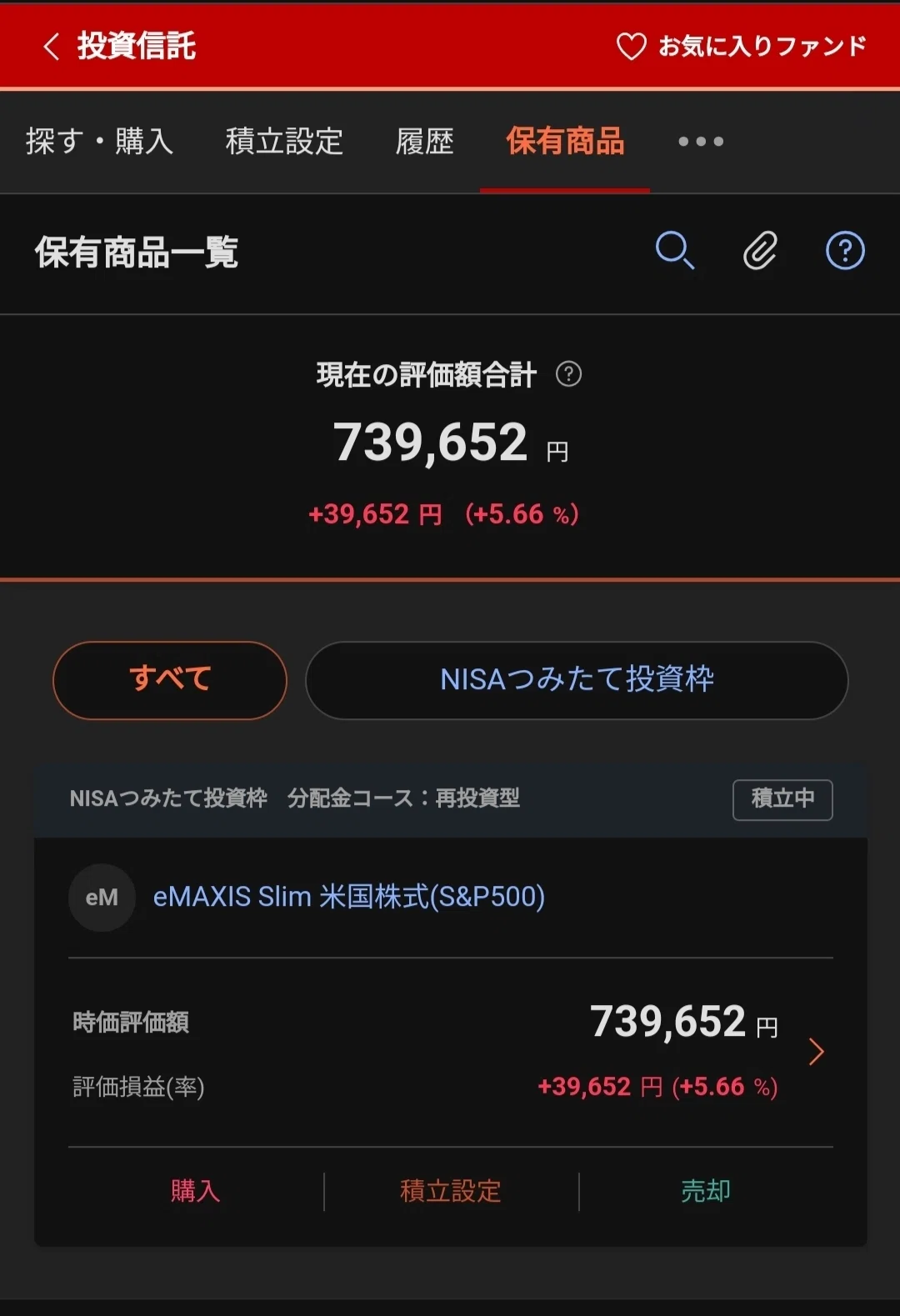Screen dimensions: 900x1316
Task: Tap 売却 to sell the fund
Action: point(706,1191)
